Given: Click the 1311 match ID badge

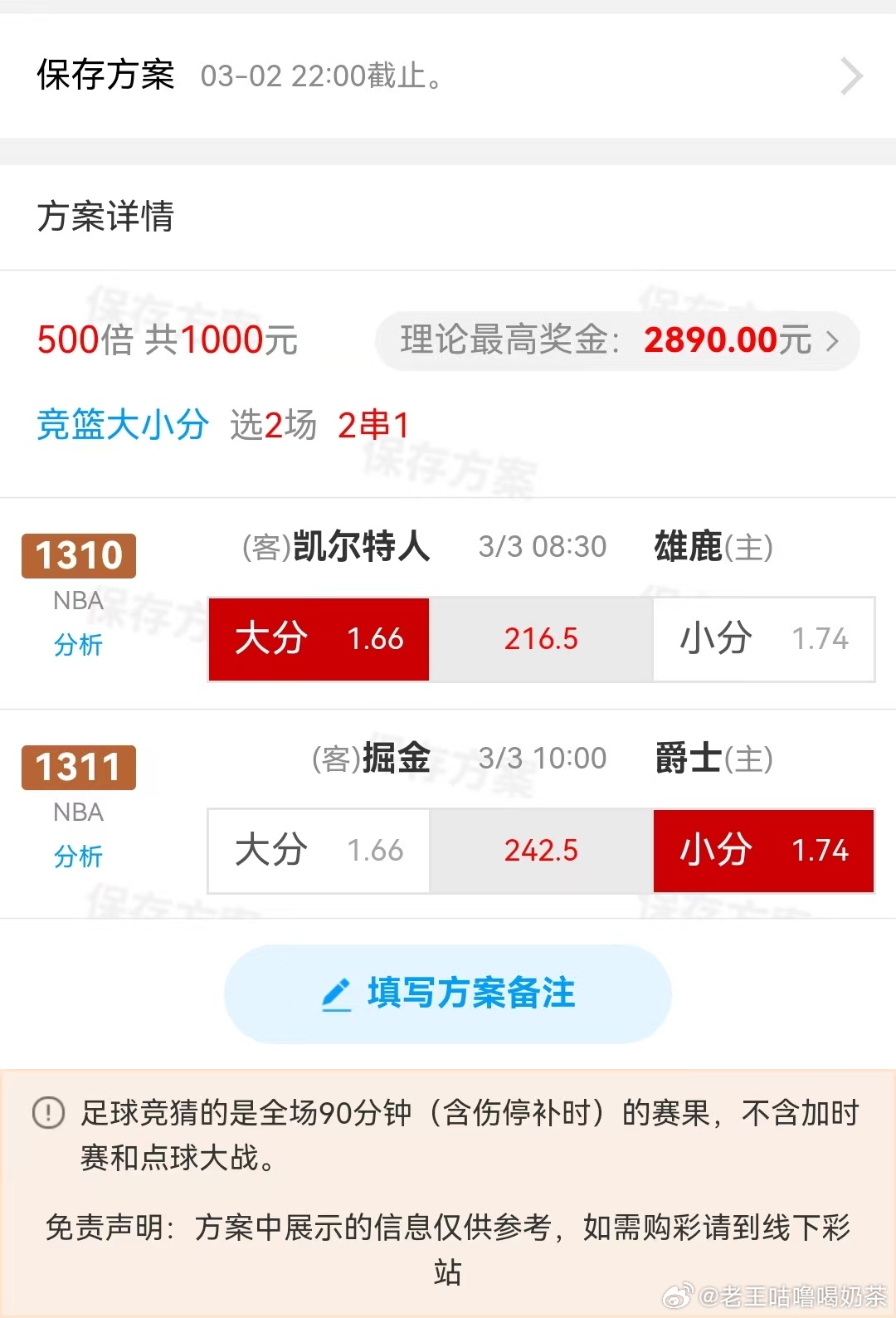Looking at the screenshot, I should (x=77, y=768).
